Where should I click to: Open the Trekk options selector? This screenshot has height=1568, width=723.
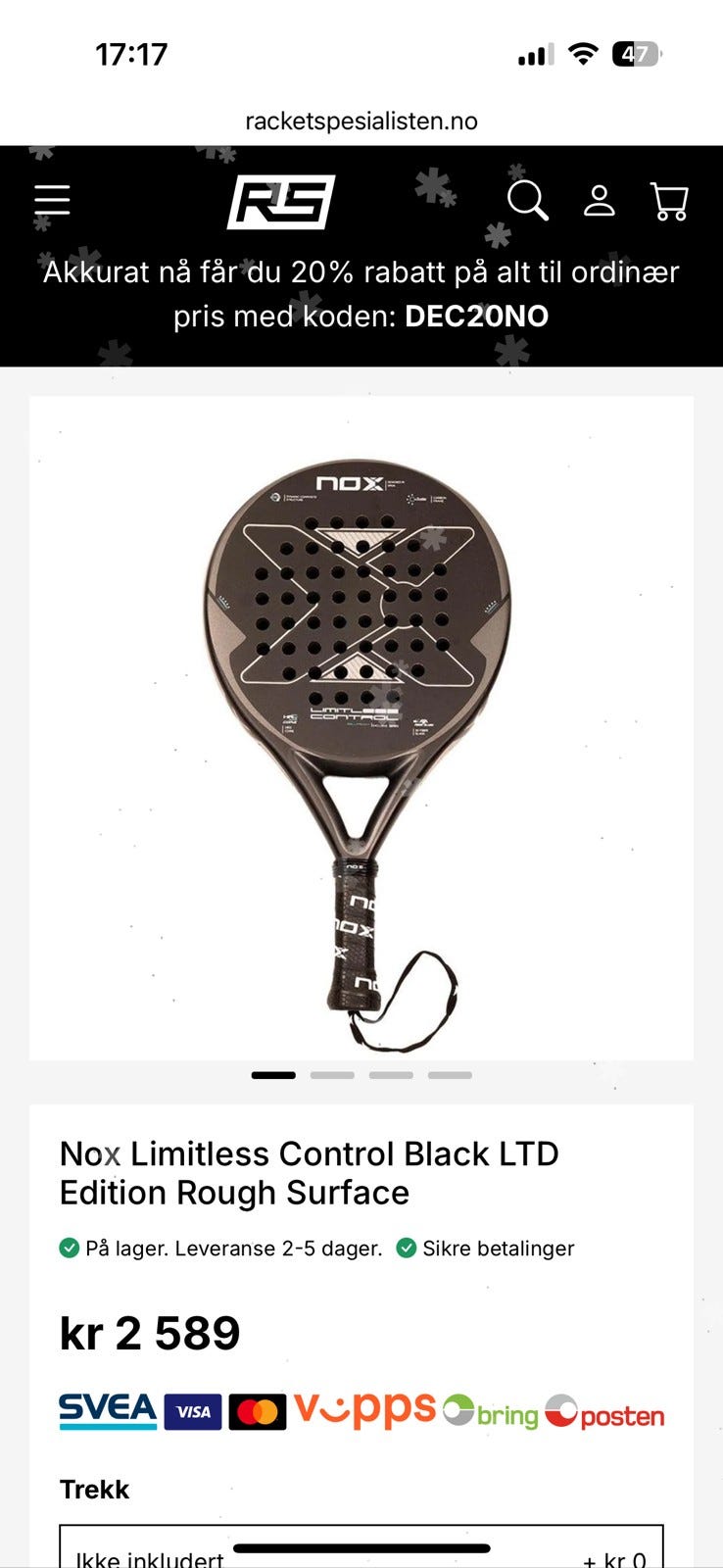361,1550
